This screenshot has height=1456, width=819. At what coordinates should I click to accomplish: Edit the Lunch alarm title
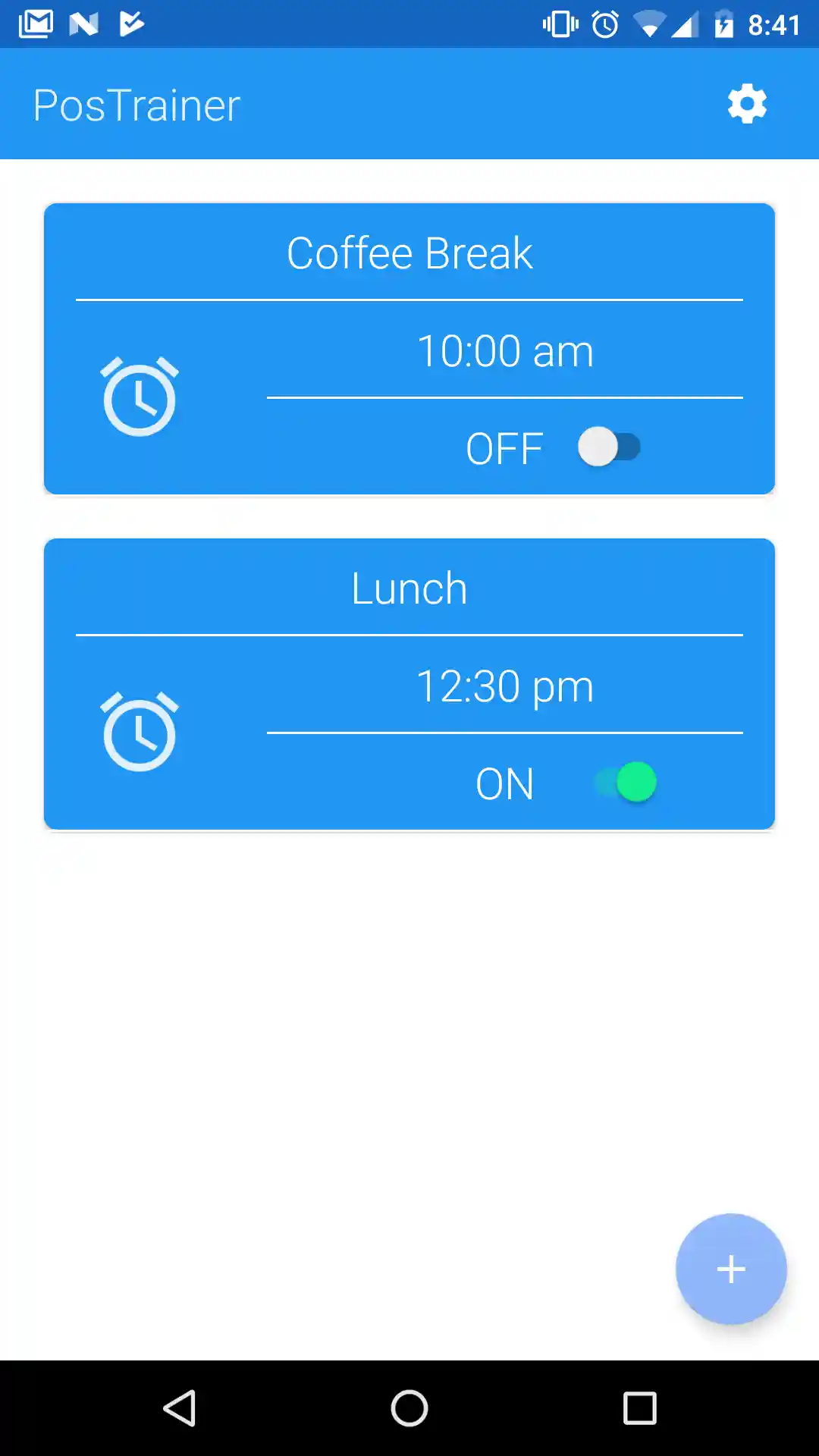(409, 588)
